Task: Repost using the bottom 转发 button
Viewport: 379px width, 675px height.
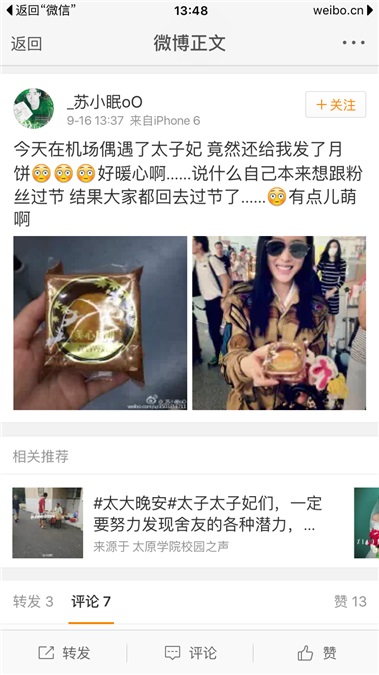Action: (64, 653)
